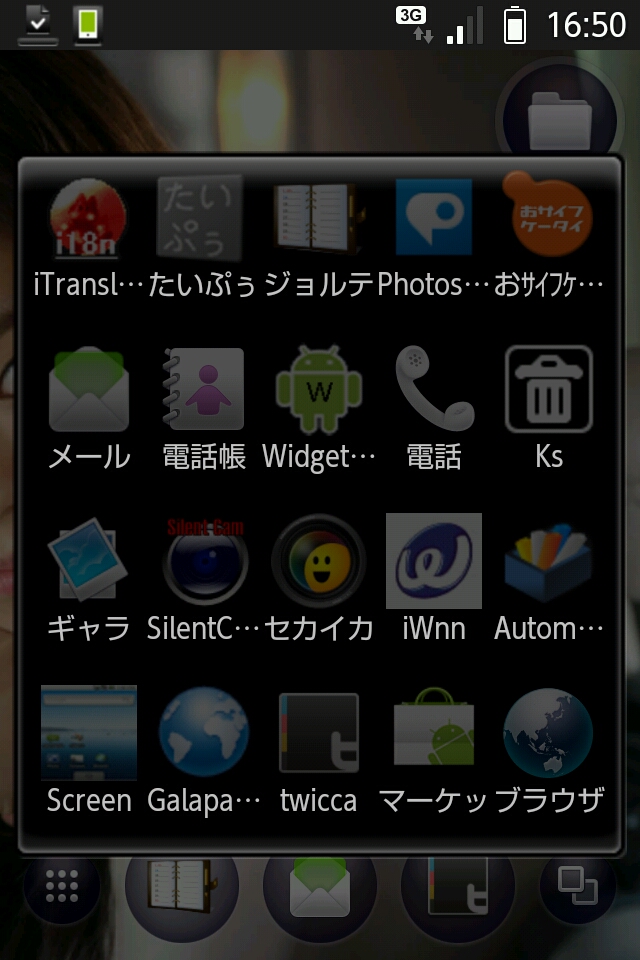Launch the ブラウザ browser app
This screenshot has height=960, width=640.
click(x=548, y=735)
